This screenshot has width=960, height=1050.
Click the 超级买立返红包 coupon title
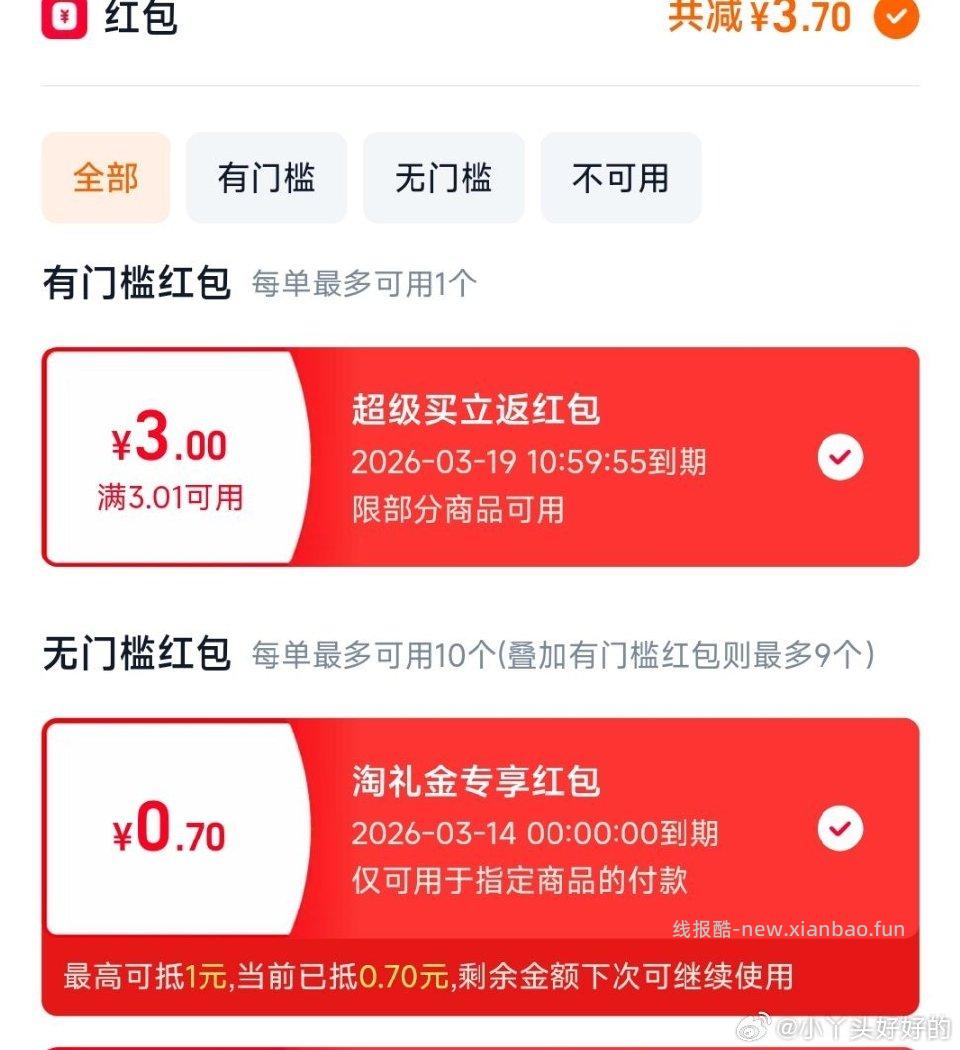click(x=477, y=410)
